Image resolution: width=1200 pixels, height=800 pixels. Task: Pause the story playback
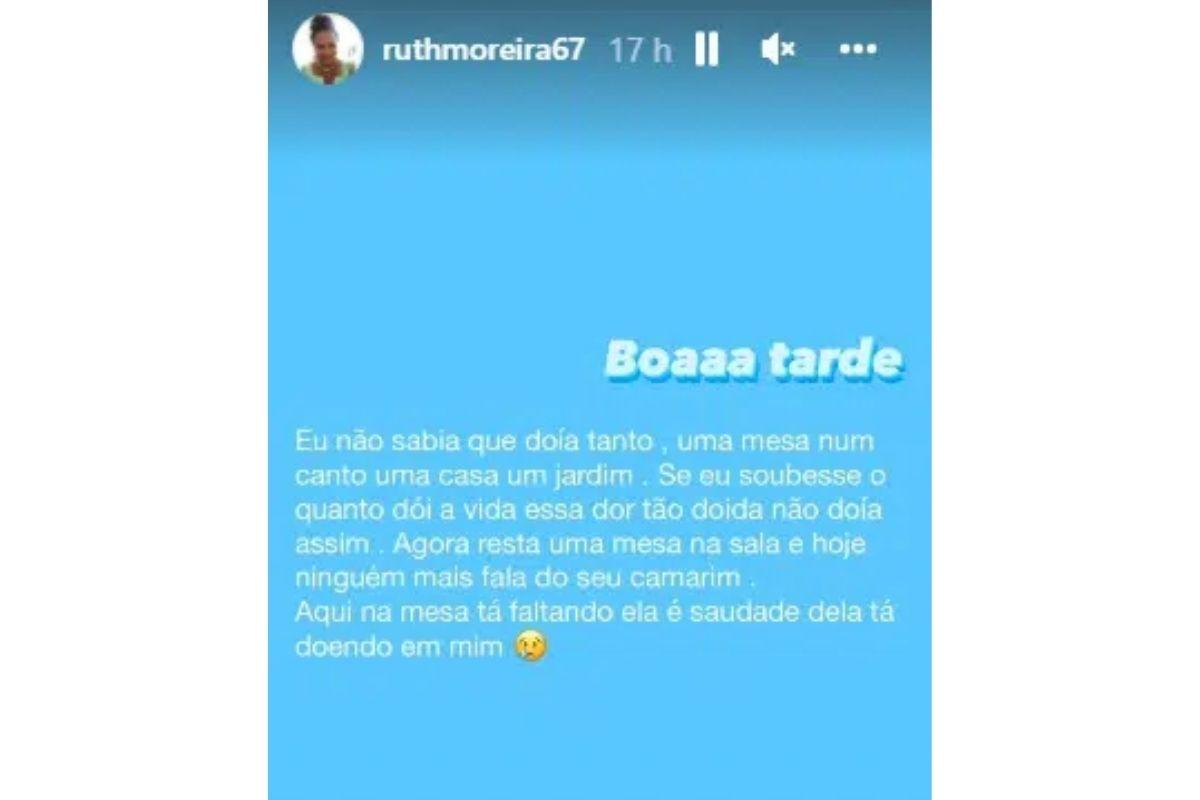coord(706,49)
